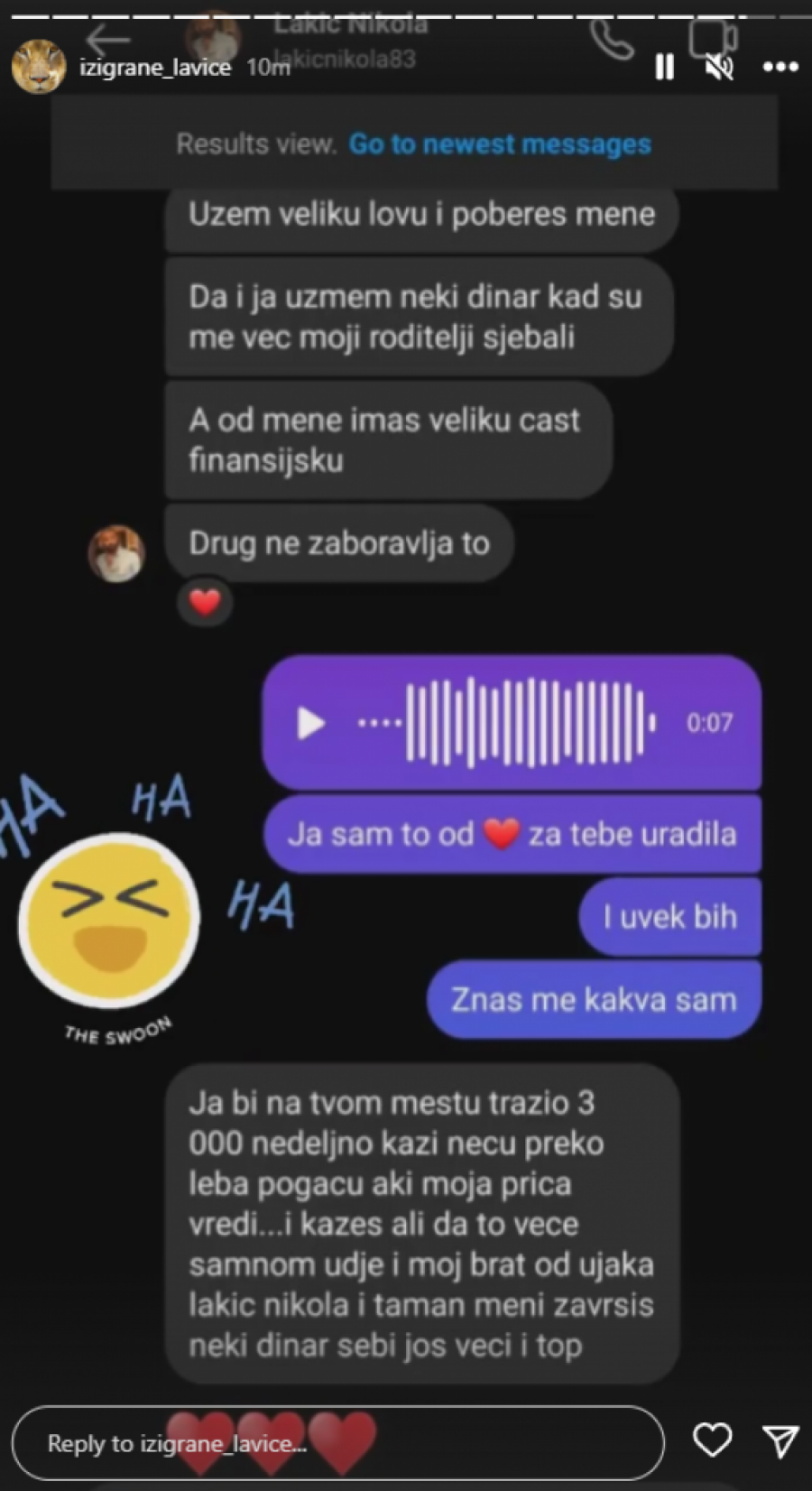This screenshot has width=812, height=1491.
Task: Open izigrane_lavice profile from the story header
Action: coord(153,68)
